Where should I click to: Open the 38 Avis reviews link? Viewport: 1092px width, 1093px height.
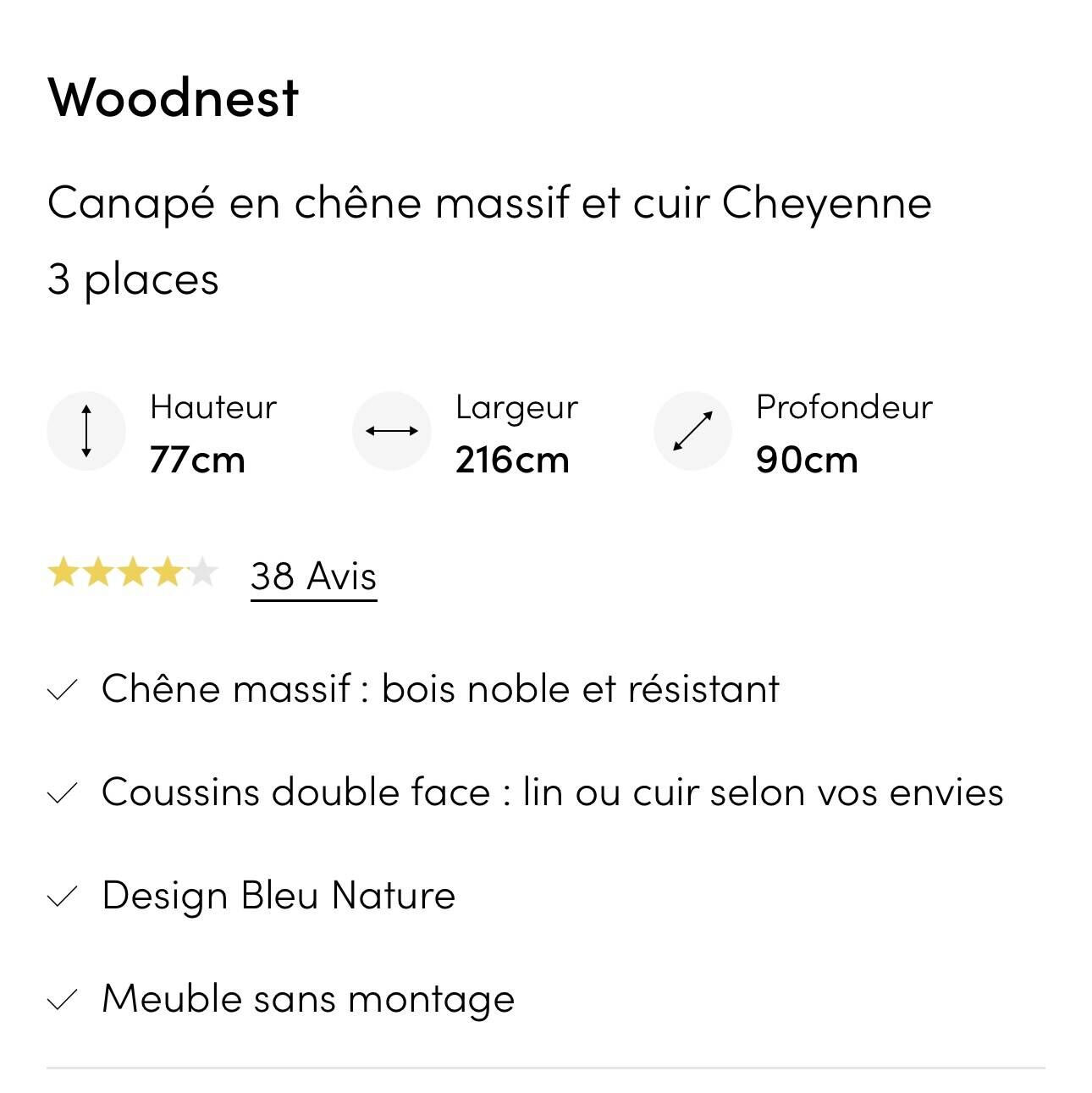(313, 577)
